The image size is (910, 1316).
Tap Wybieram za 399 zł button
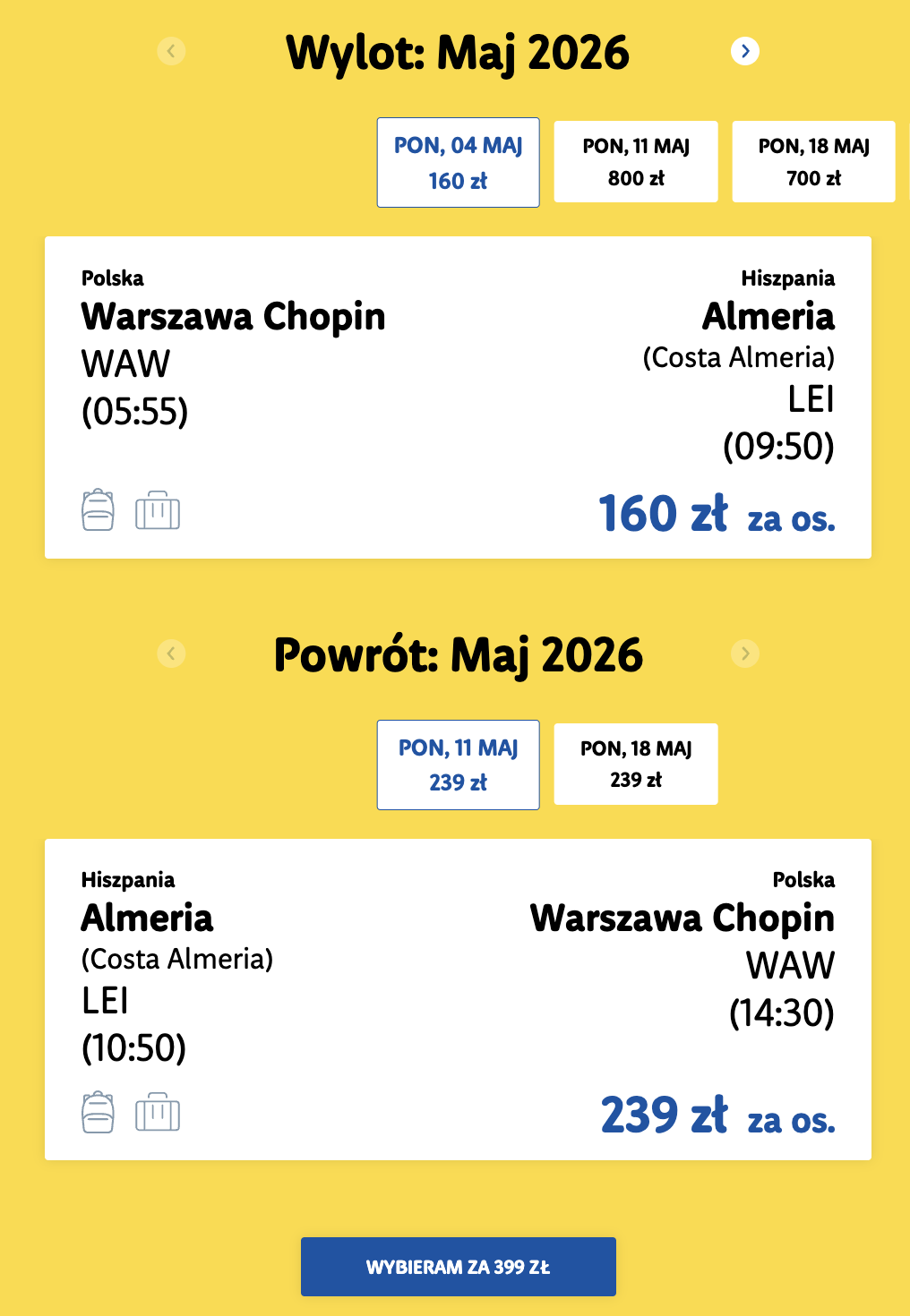point(458,1267)
